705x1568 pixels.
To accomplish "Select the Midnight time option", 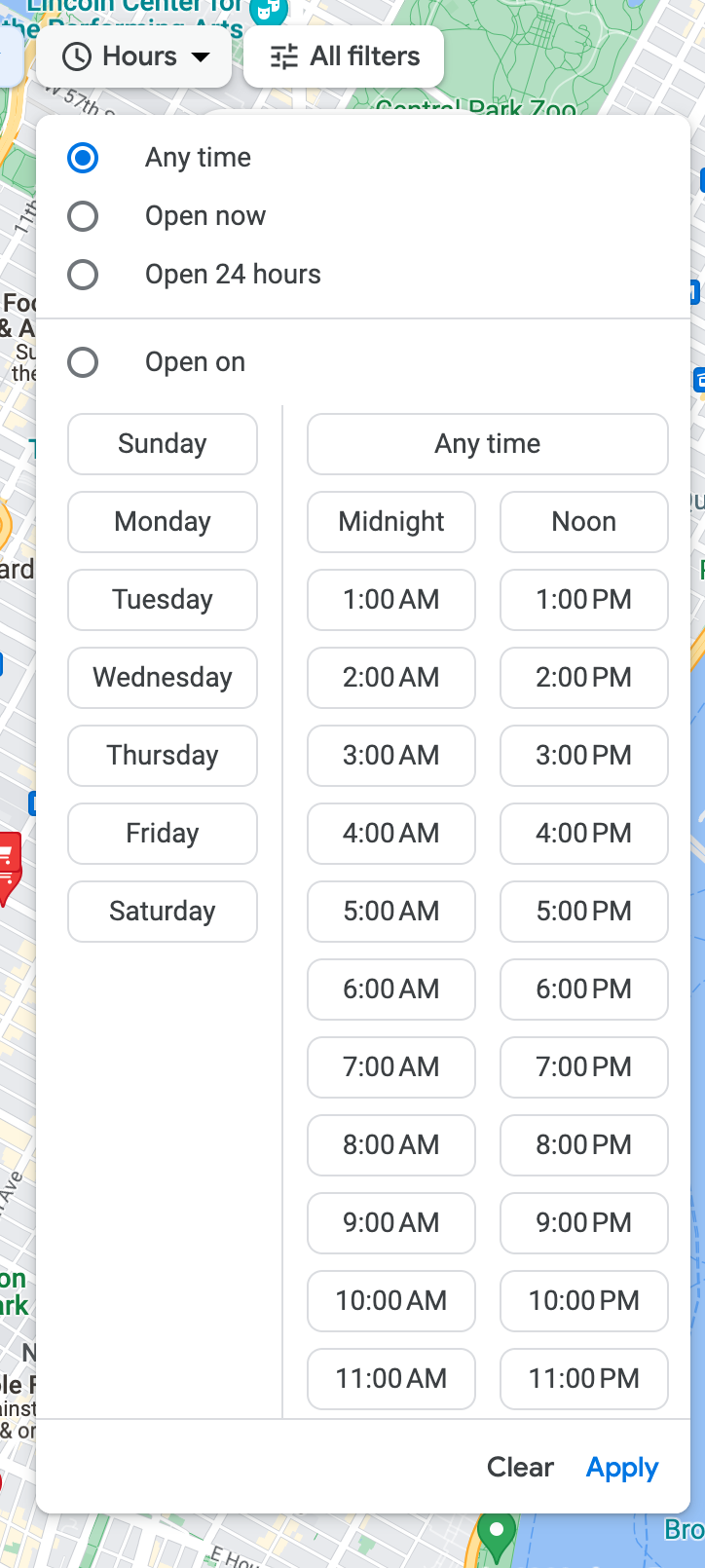I will pos(390,522).
